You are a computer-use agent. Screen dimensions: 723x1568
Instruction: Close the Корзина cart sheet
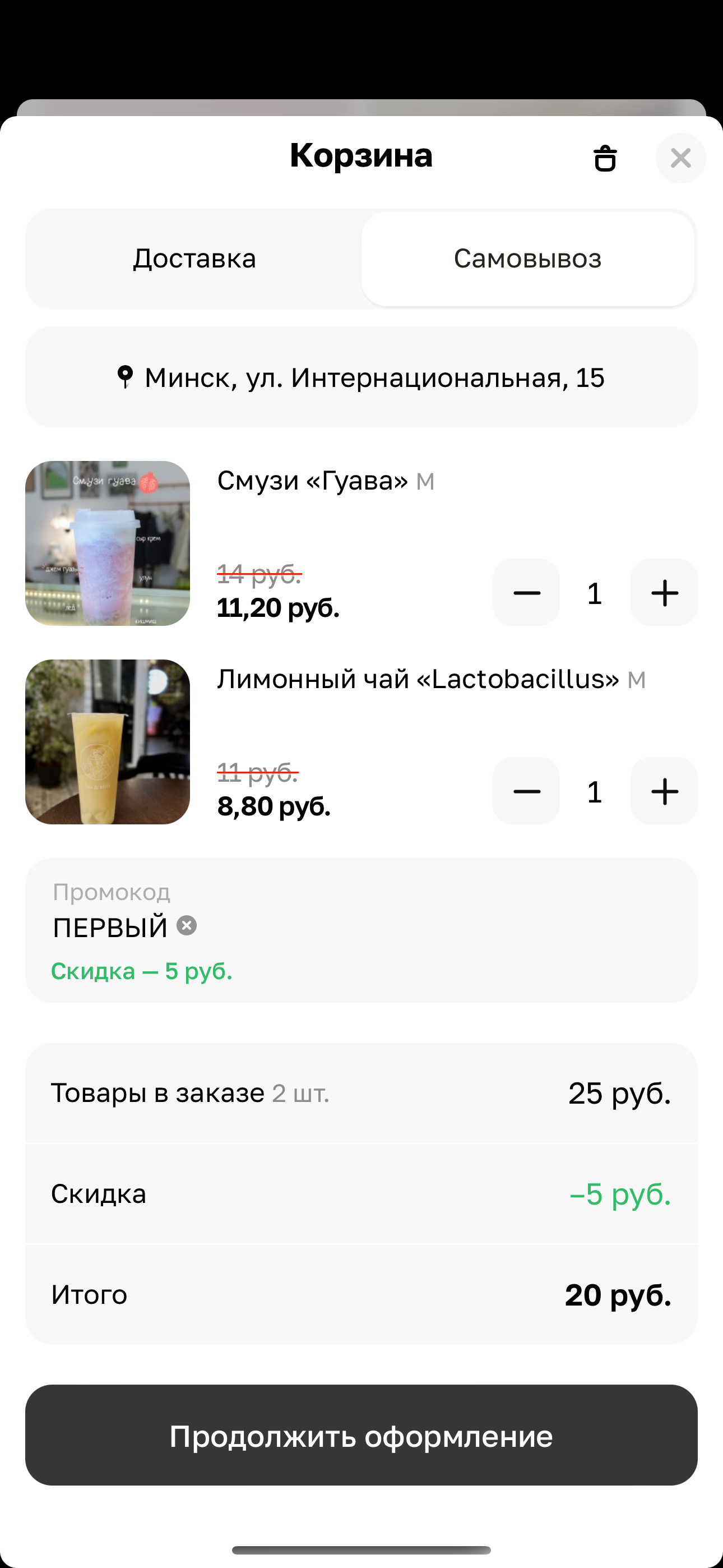680,158
